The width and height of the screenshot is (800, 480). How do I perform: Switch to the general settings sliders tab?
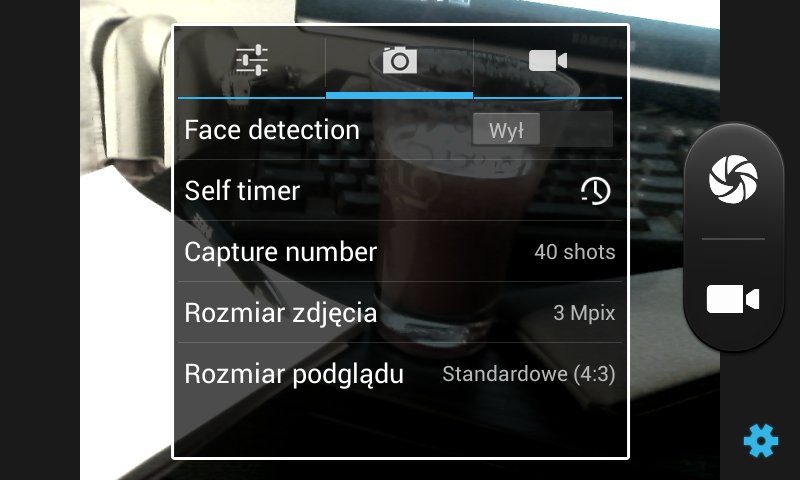(x=252, y=62)
